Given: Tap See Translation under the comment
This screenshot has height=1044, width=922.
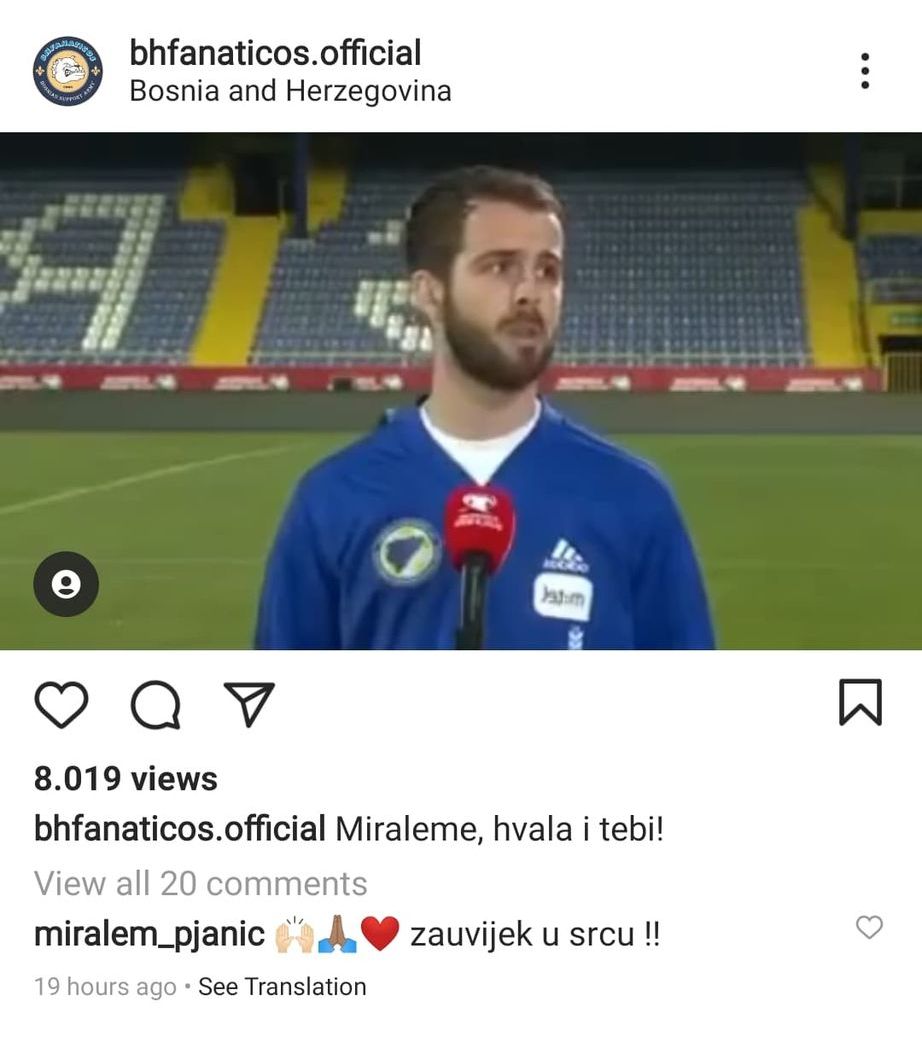Looking at the screenshot, I should coord(282,987).
